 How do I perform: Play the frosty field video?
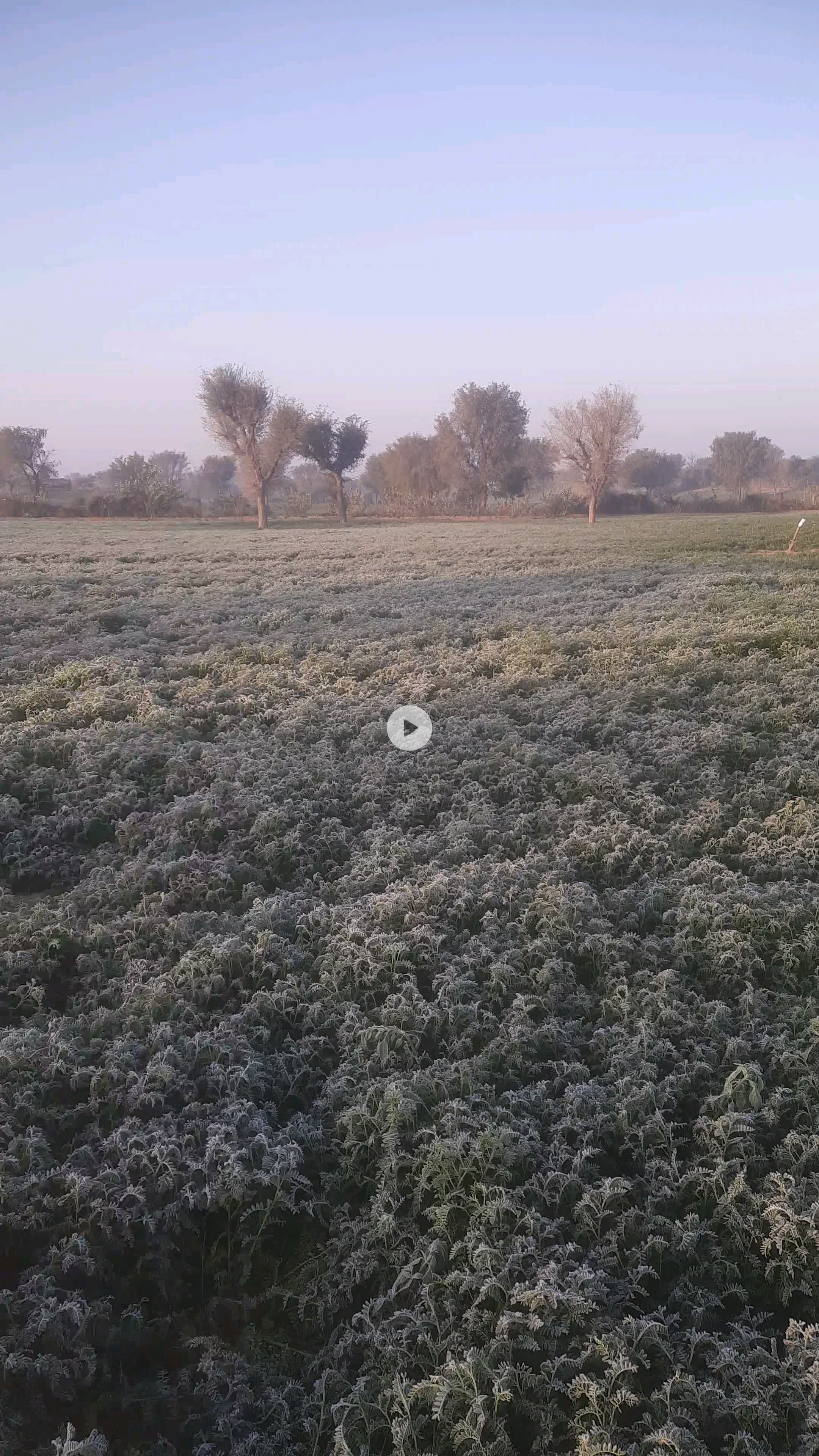coord(409,728)
